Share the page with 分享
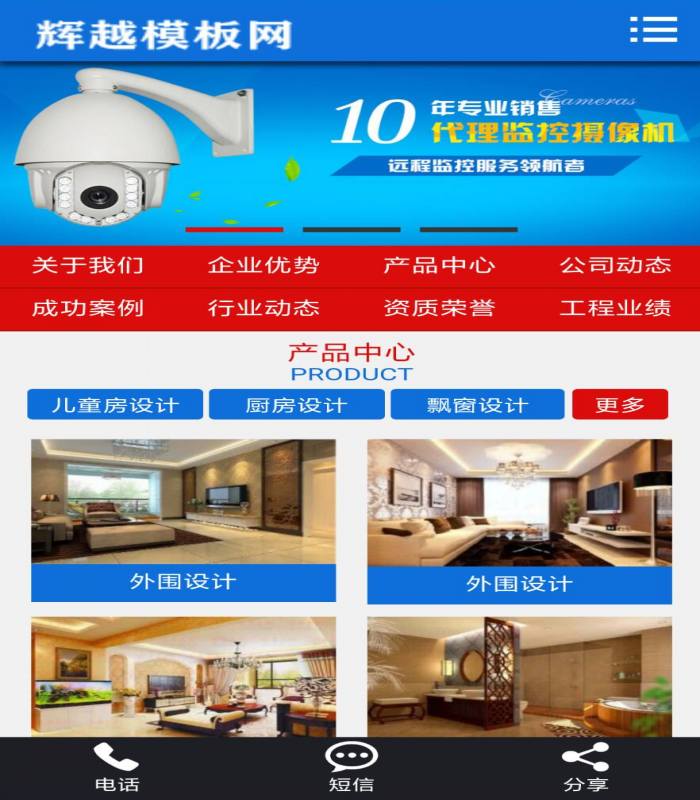Image resolution: width=700 pixels, height=800 pixels. click(x=585, y=768)
